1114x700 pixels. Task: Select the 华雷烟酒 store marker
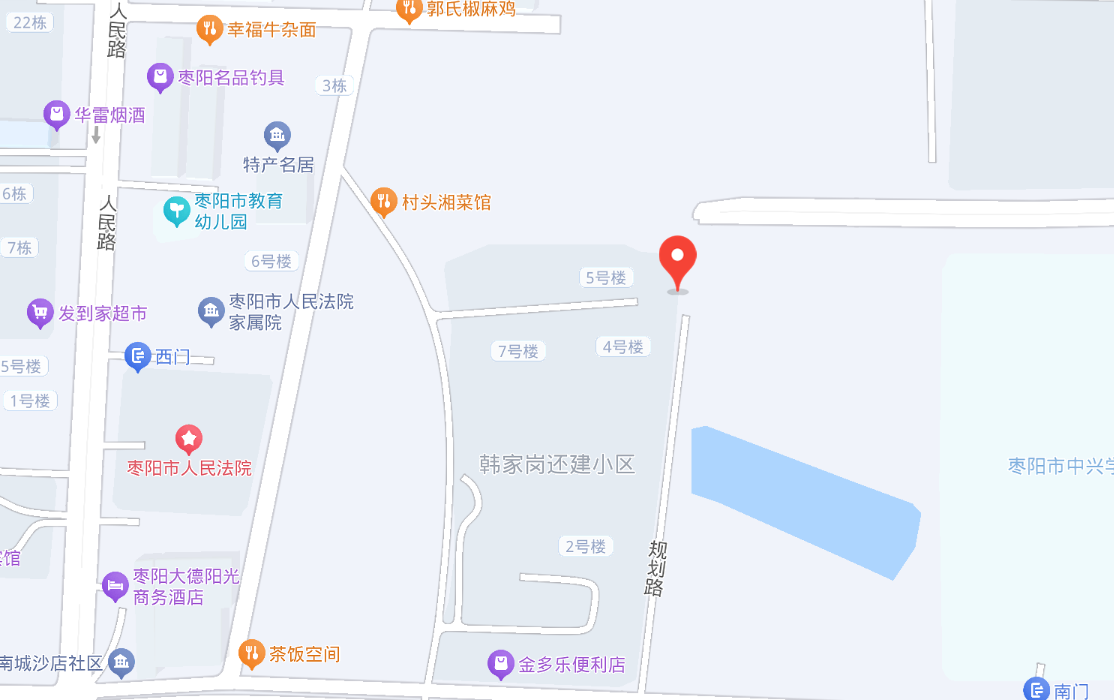pos(57,115)
